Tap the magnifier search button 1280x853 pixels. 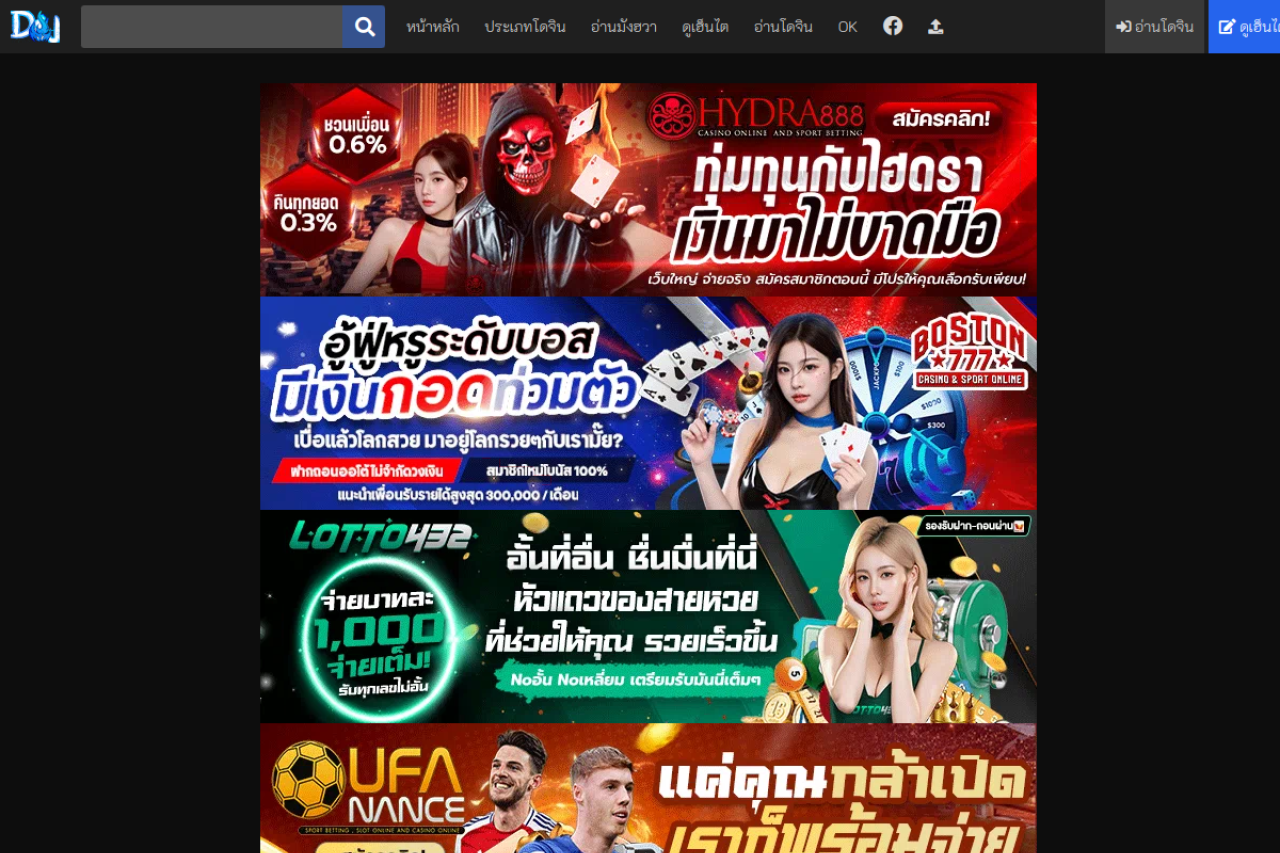click(x=364, y=26)
